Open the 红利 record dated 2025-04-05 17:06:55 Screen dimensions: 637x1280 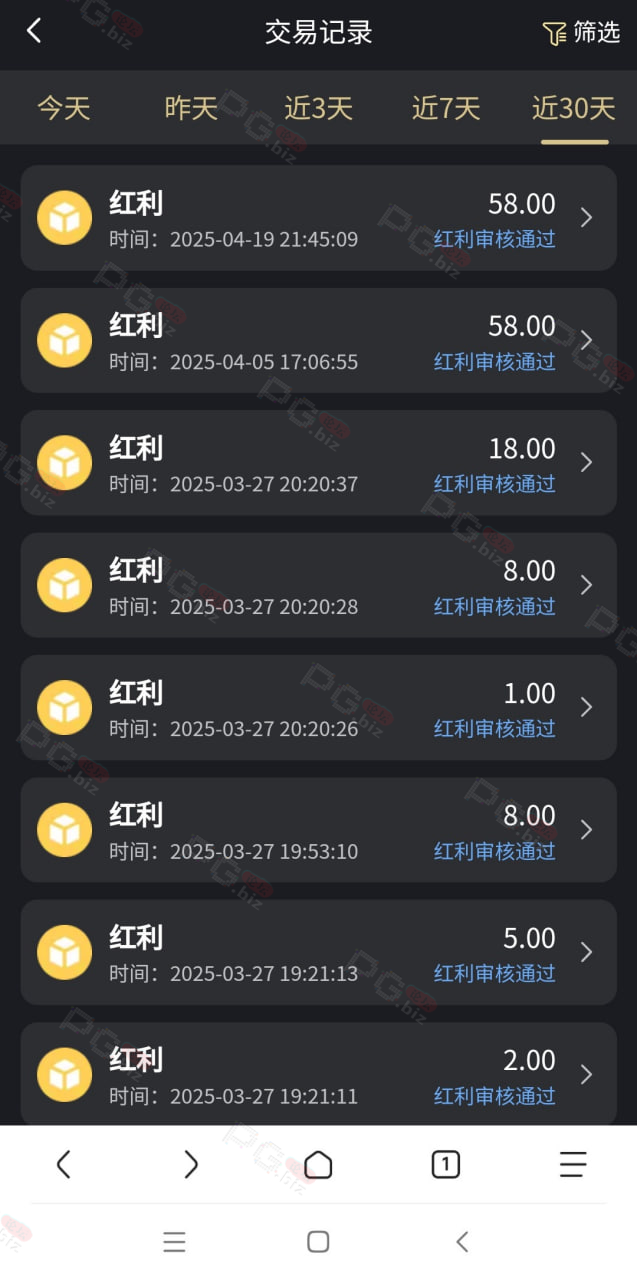pyautogui.click(x=319, y=340)
